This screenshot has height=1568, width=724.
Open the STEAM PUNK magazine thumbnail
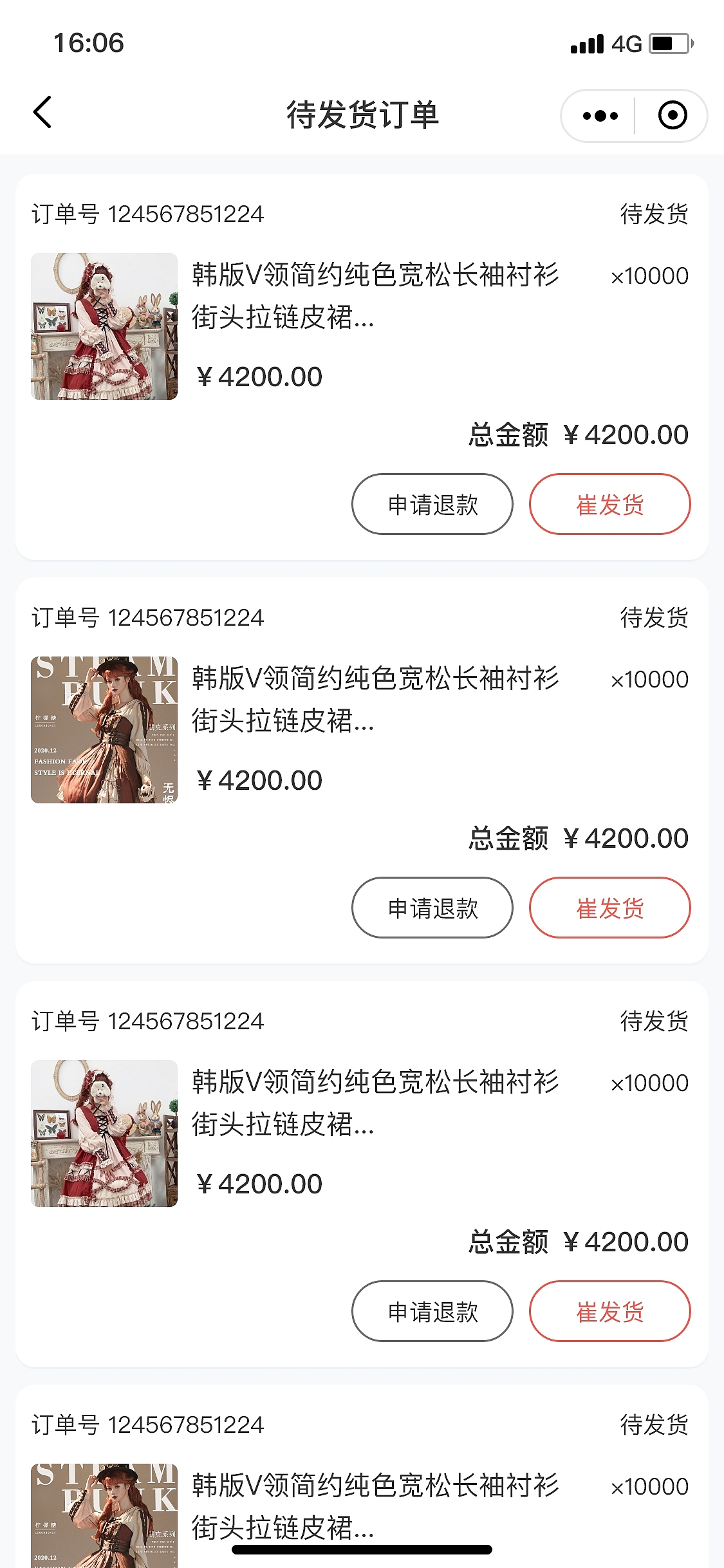(104, 730)
